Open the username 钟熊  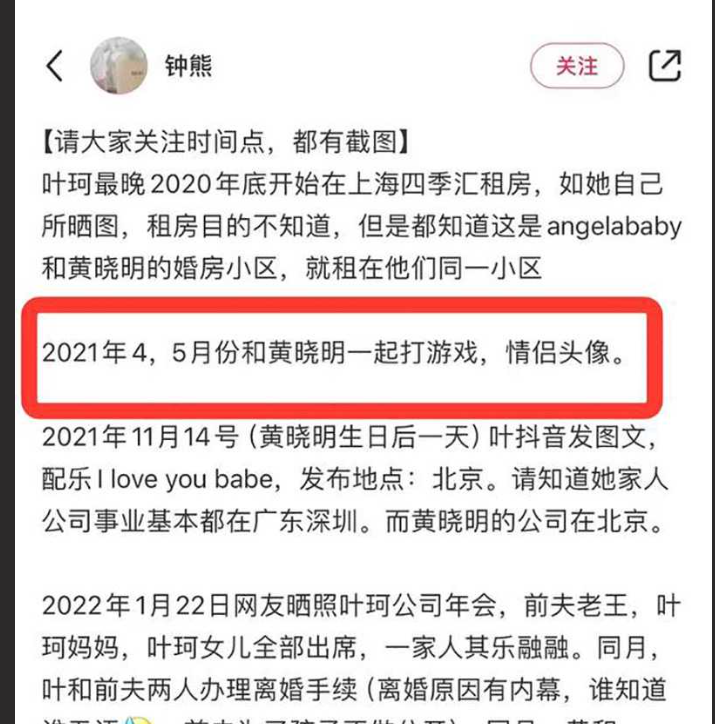[x=188, y=67]
